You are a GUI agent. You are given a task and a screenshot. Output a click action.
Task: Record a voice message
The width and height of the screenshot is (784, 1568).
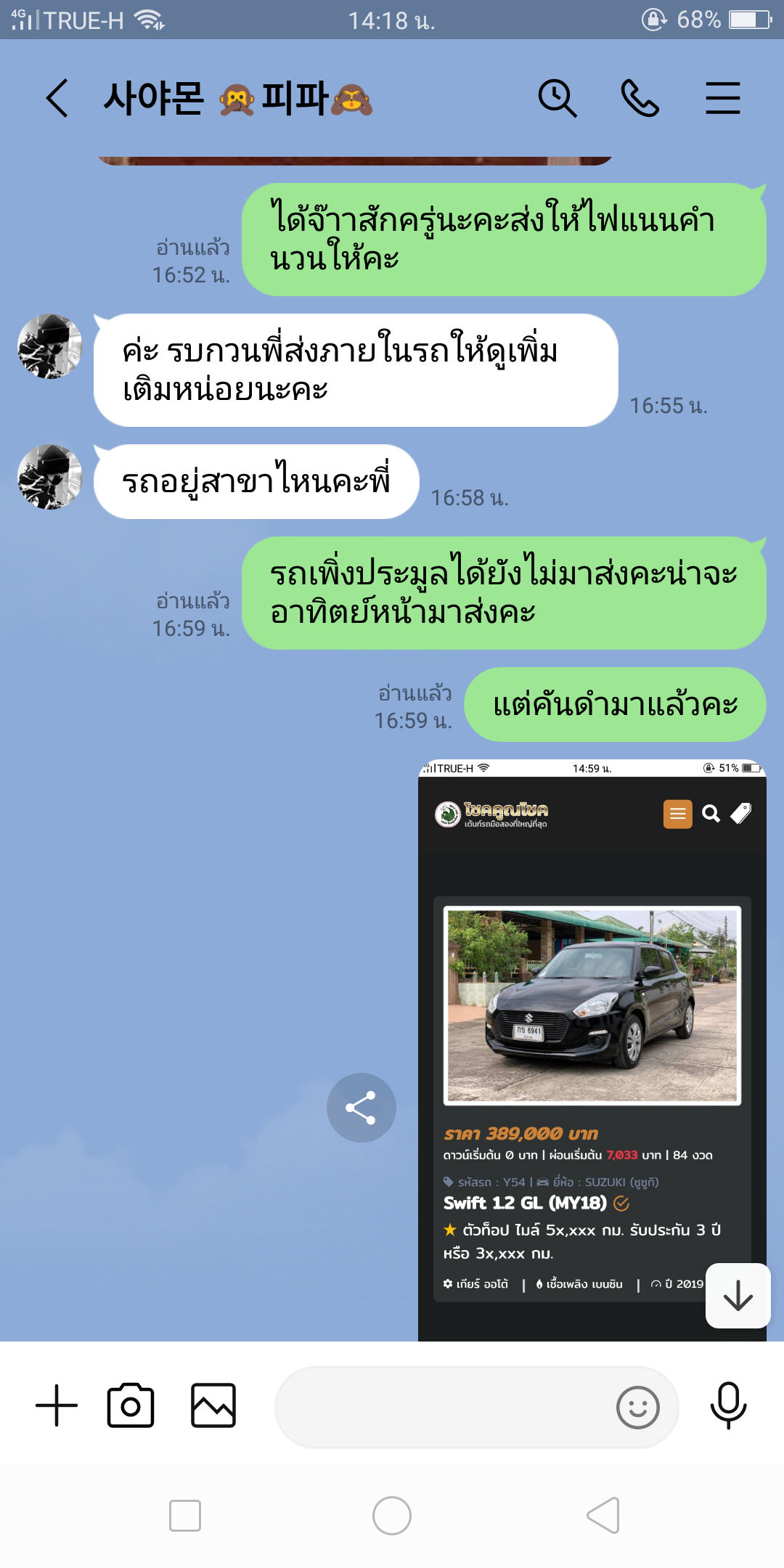tap(728, 1405)
